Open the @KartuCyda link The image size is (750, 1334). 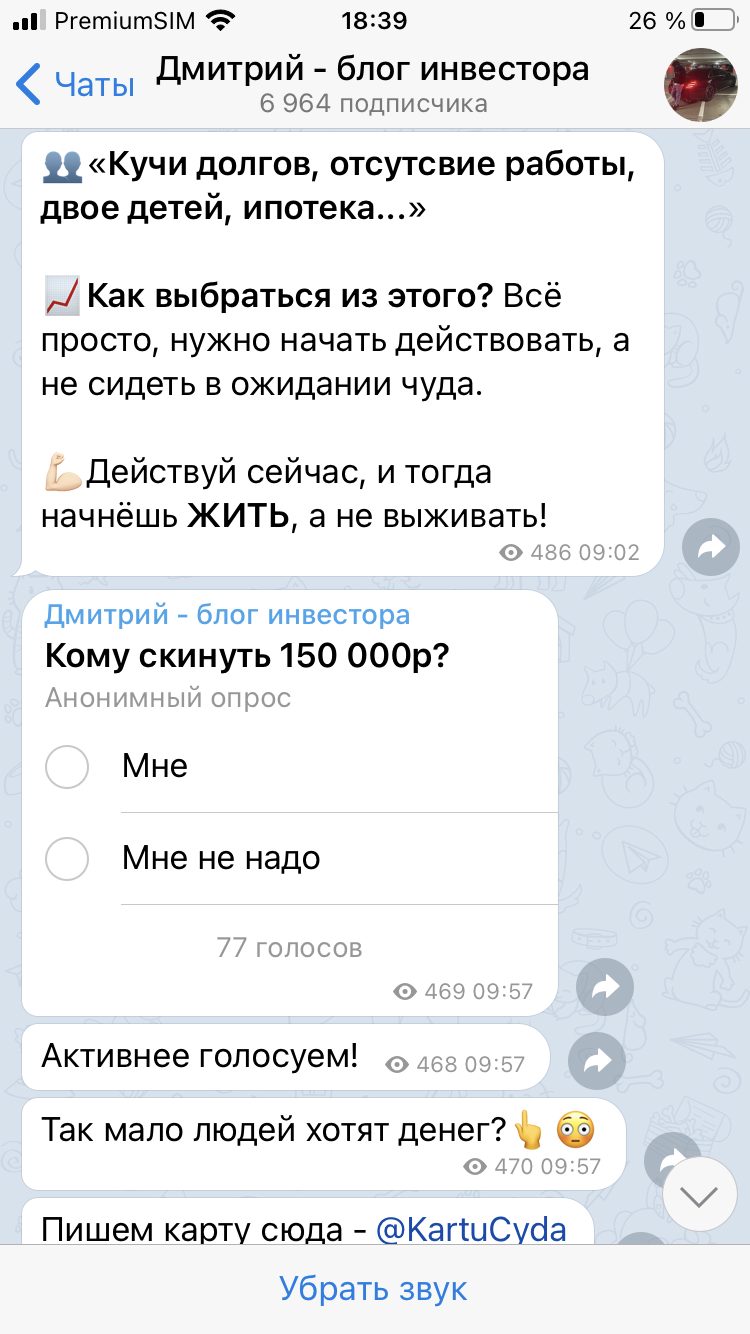pyautogui.click(x=471, y=1227)
